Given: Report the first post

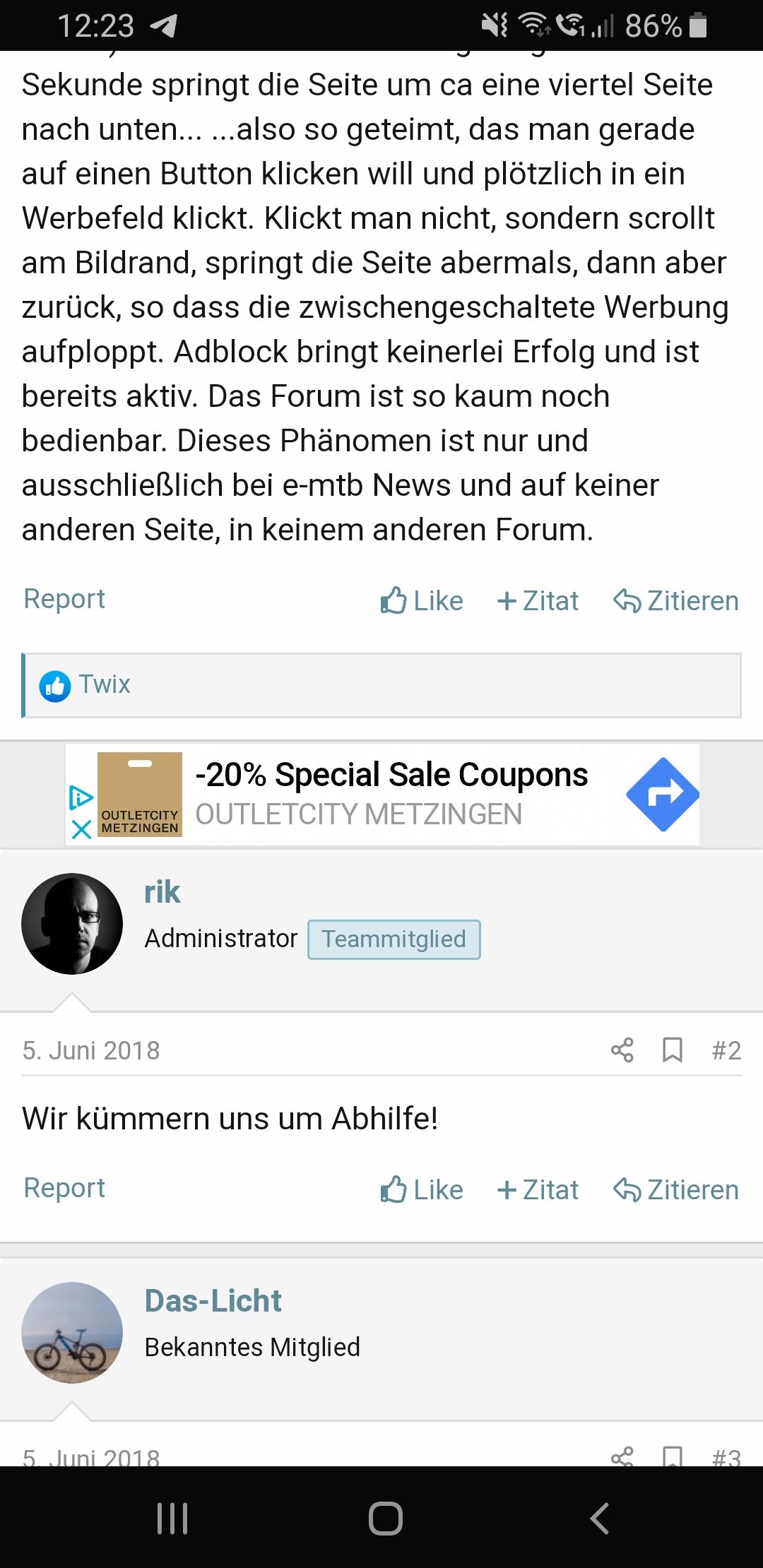Looking at the screenshot, I should (x=64, y=599).
